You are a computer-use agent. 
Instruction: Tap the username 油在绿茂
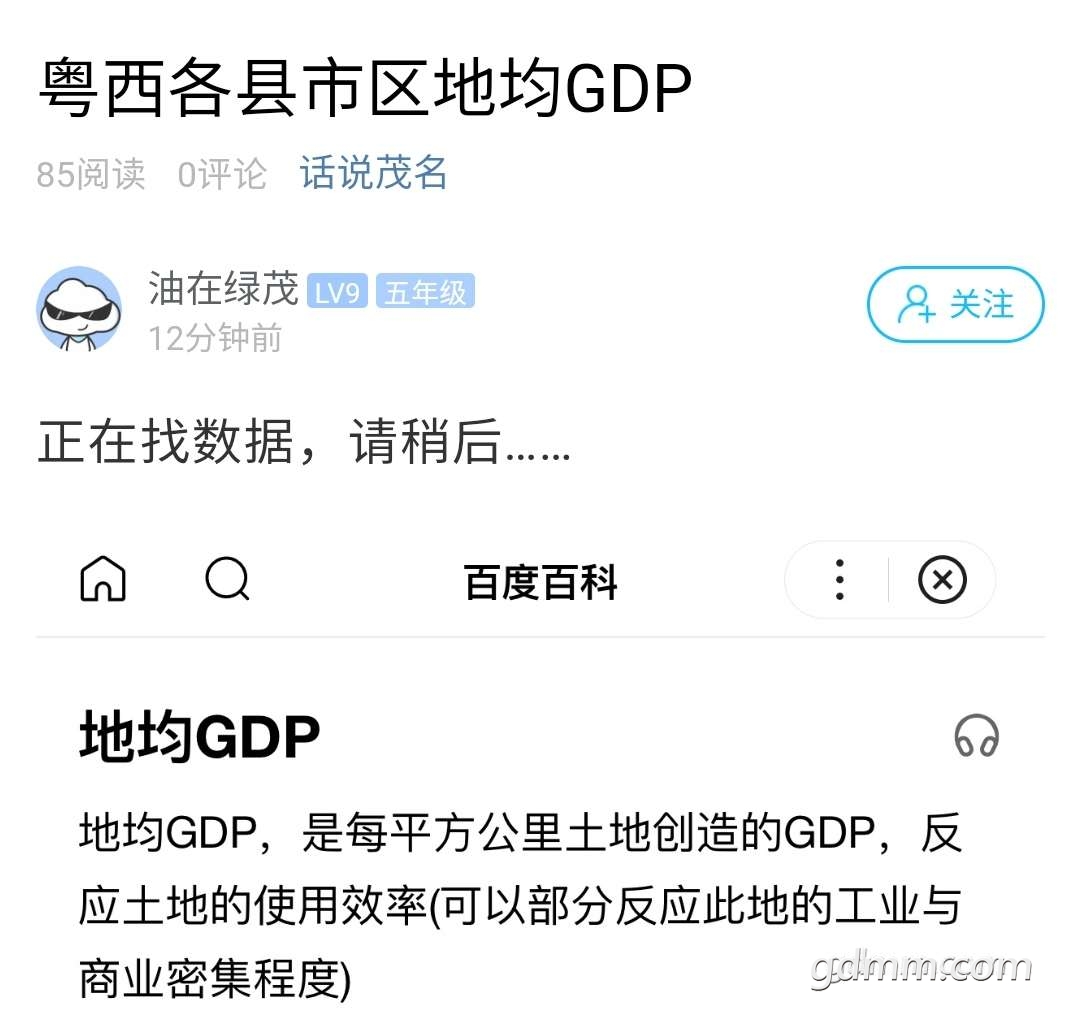tap(223, 289)
